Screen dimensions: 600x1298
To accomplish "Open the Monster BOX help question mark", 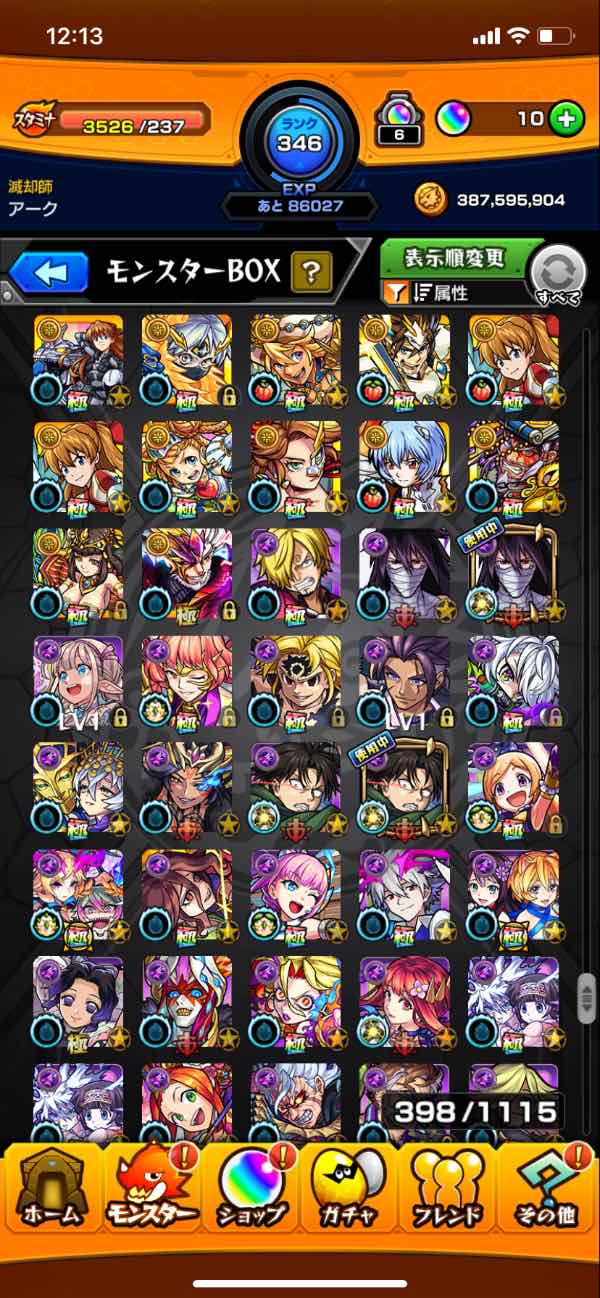I will pos(311,270).
